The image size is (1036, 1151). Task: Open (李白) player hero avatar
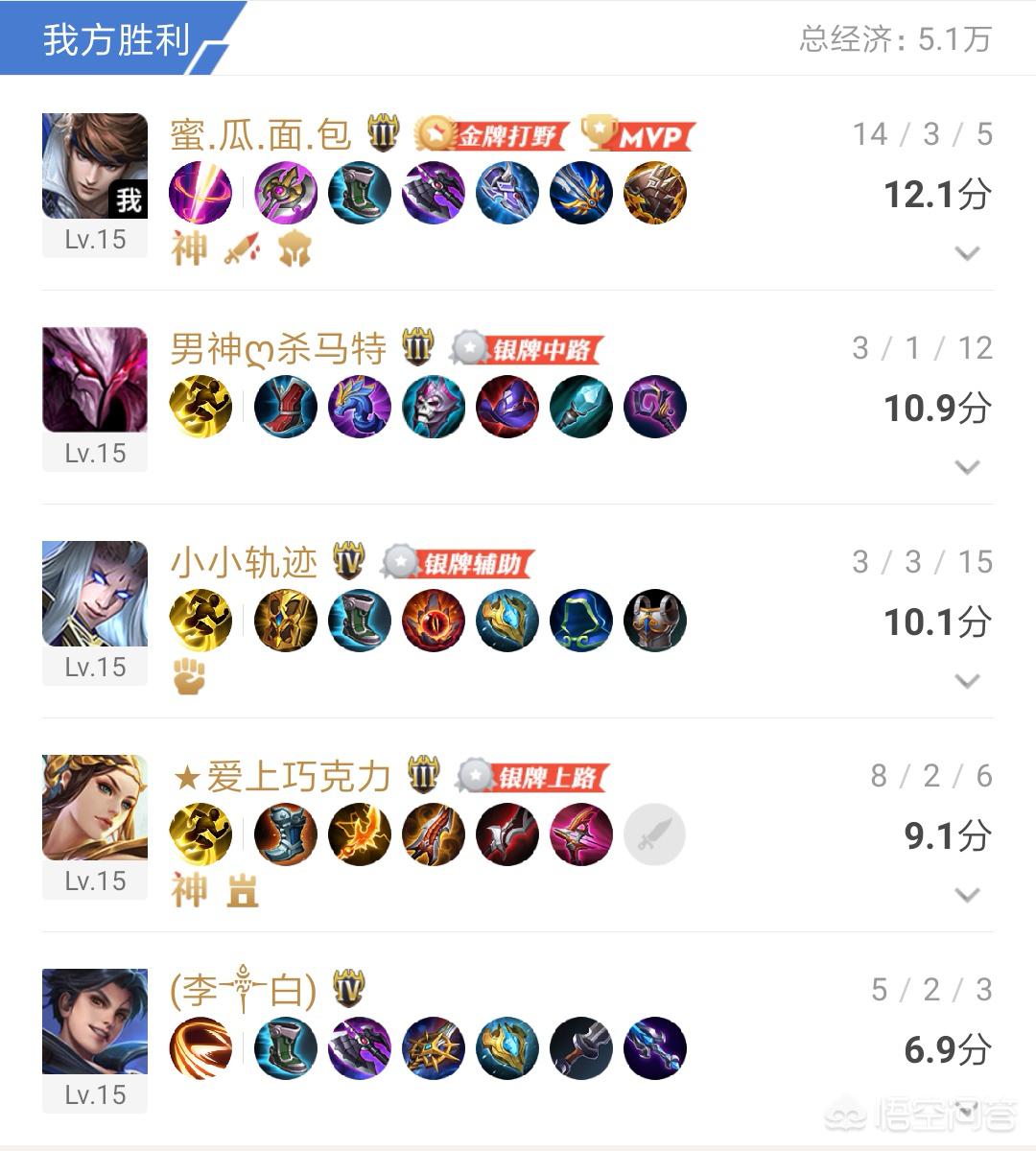pos(95,1022)
